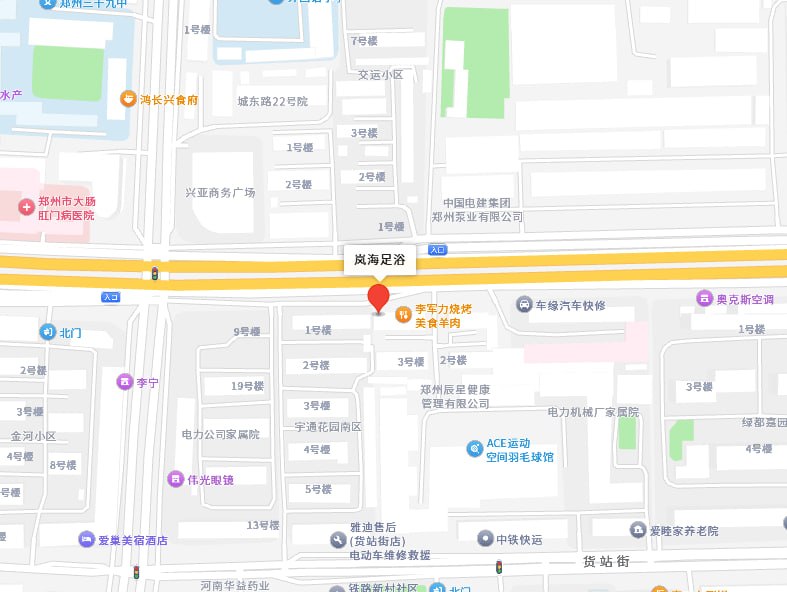Open the 鸿长兴食府 restaurant marker
Viewport: 787px width, 592px height.
128,99
